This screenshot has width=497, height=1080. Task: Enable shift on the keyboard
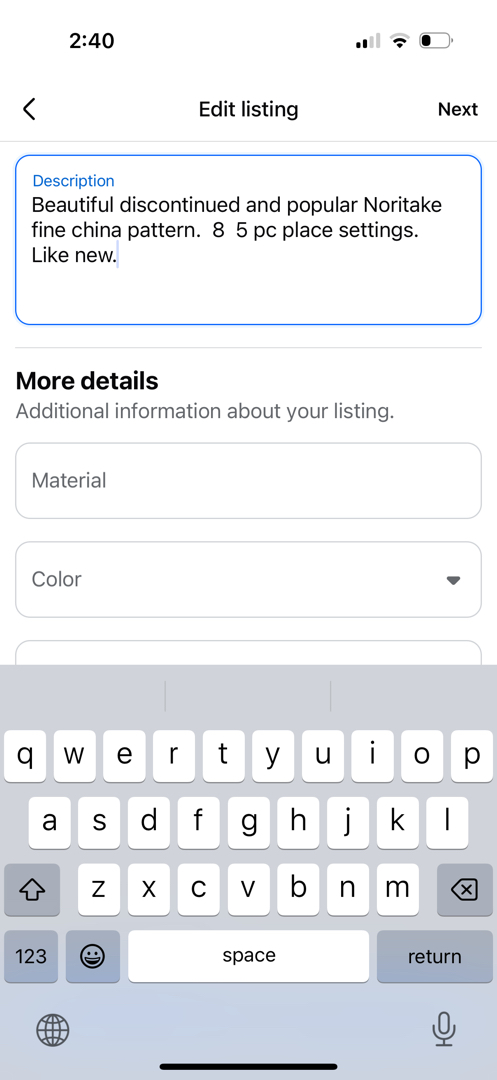pyautogui.click(x=32, y=890)
